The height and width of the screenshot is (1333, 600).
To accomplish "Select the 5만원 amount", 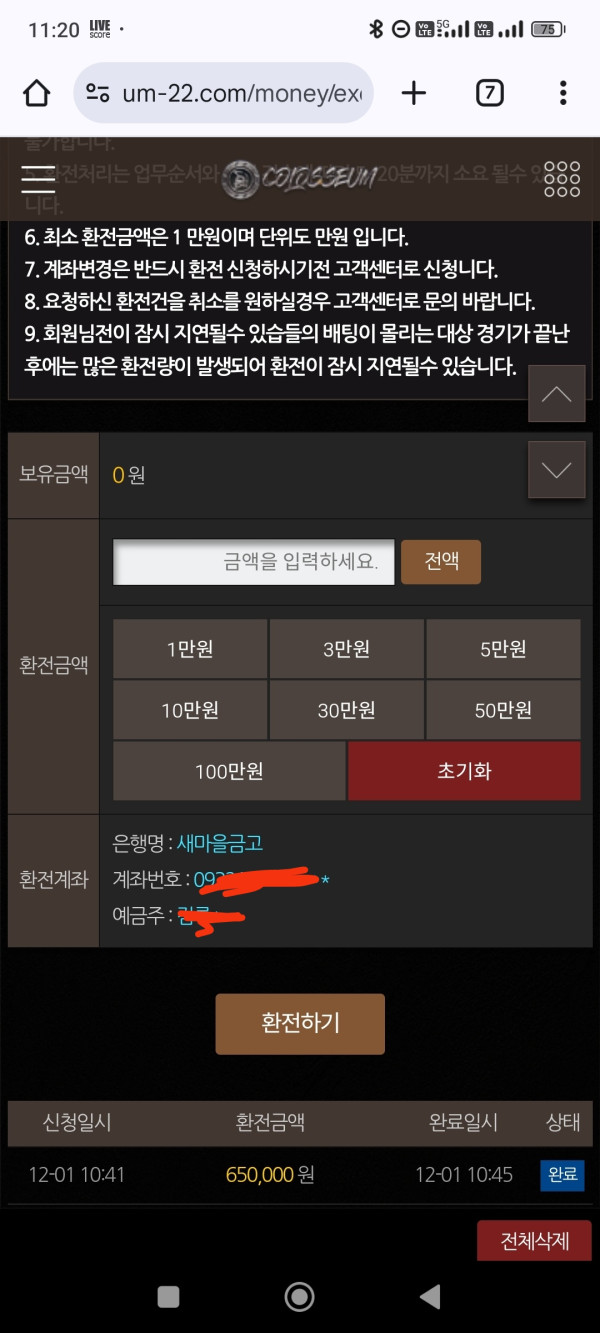I will click(503, 649).
